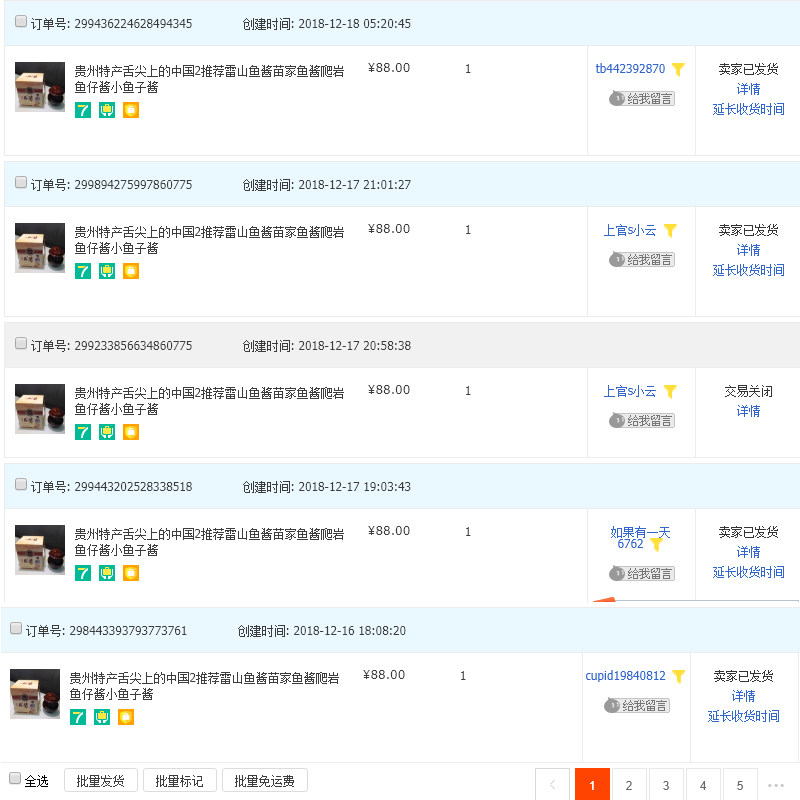This screenshot has height=800, width=800.
Task: Tap 给我留言 under buyer tb442392870
Action: 642,98
